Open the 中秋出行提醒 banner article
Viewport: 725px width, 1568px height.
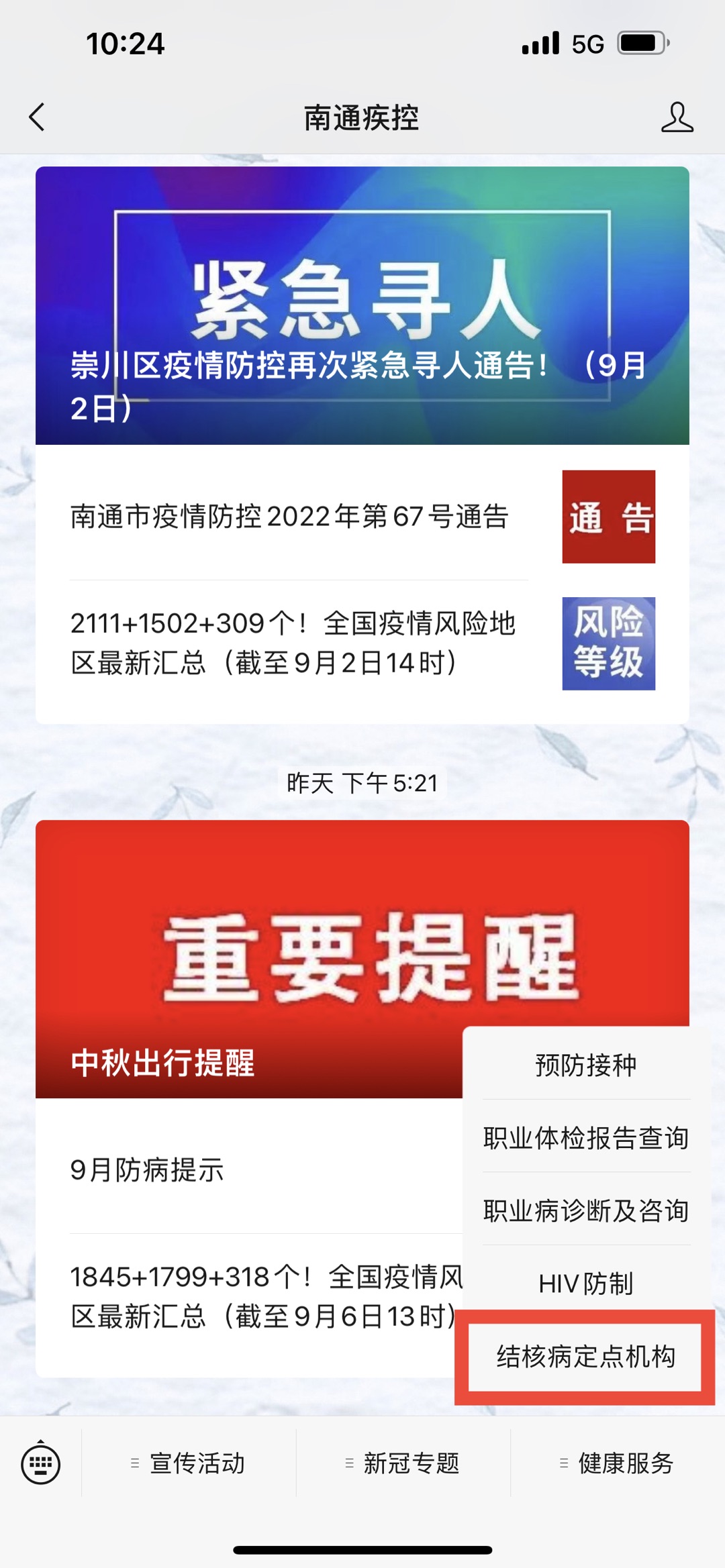[x=248, y=959]
